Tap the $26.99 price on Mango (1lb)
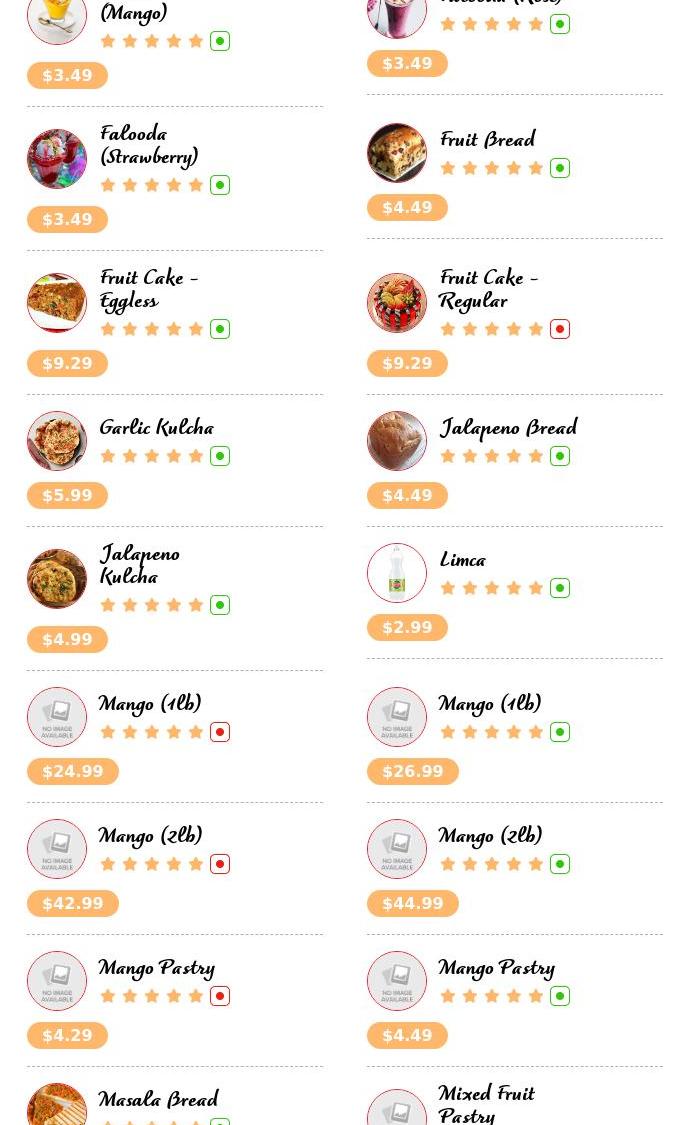 click(412, 771)
